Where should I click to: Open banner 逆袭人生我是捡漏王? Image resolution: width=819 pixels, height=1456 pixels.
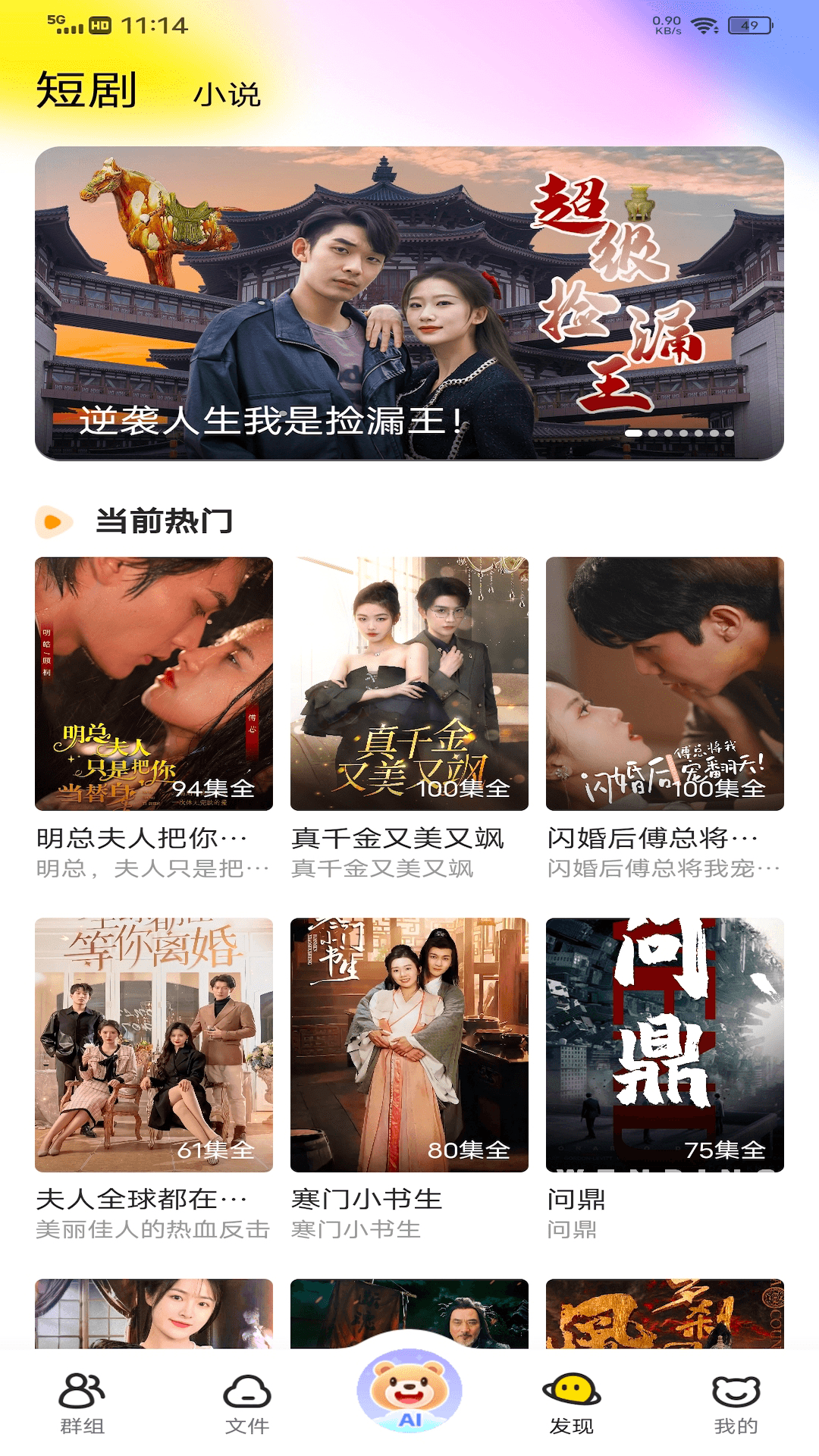[409, 302]
